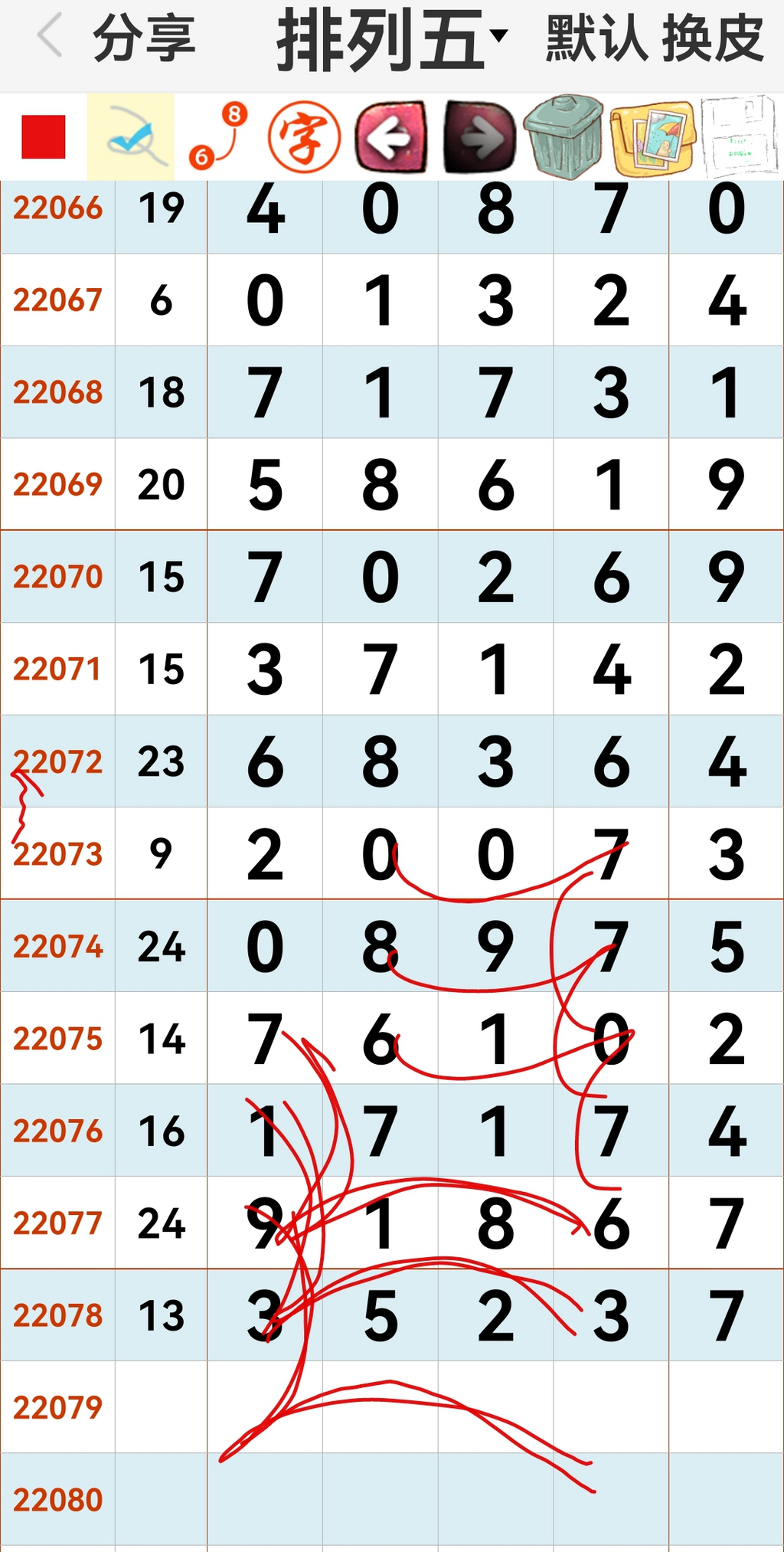The height and width of the screenshot is (1552, 784).
Task: Choose the number connector line tool
Action: coord(217,137)
